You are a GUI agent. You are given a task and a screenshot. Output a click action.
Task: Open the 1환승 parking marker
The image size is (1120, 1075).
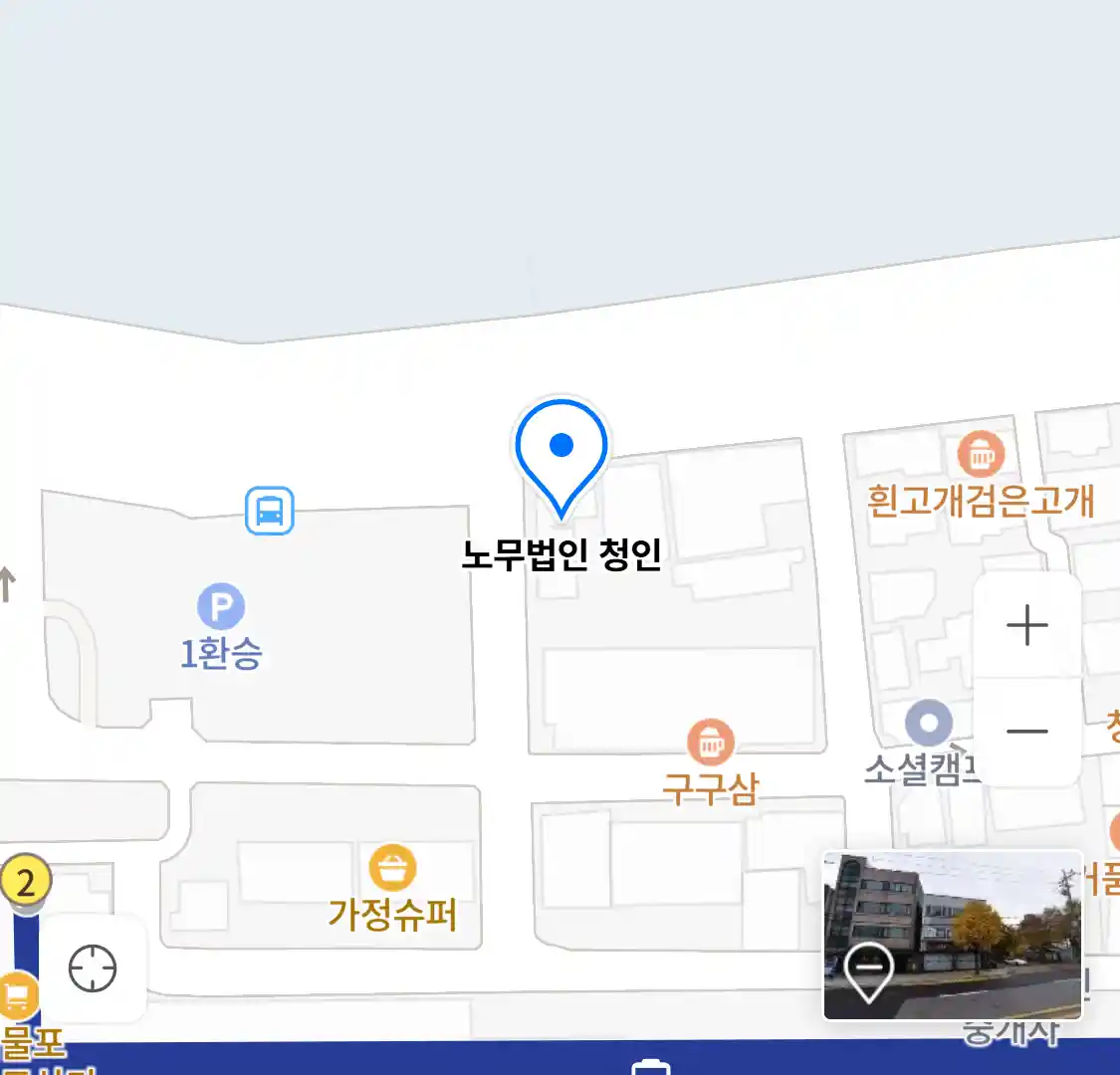click(221, 606)
